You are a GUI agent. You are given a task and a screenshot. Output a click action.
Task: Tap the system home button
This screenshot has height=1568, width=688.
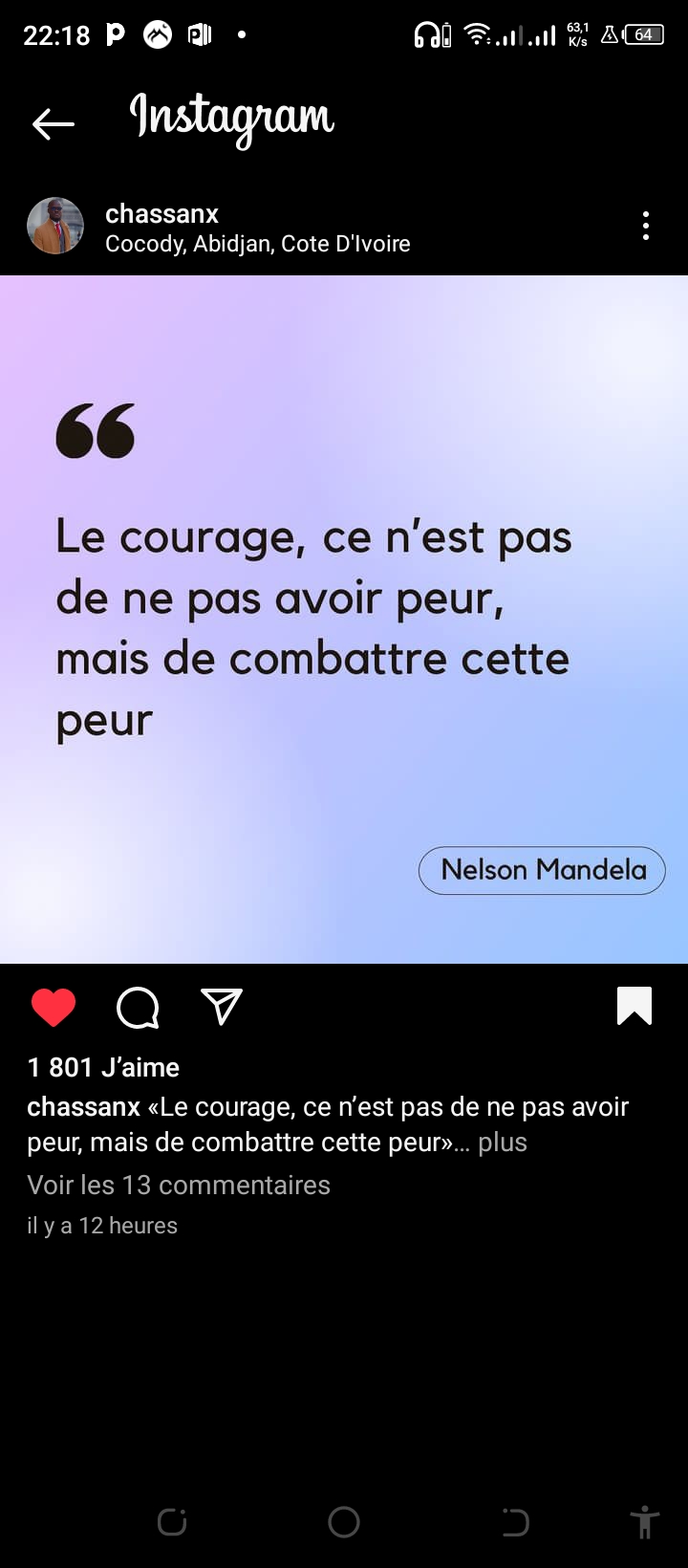[x=344, y=1521]
